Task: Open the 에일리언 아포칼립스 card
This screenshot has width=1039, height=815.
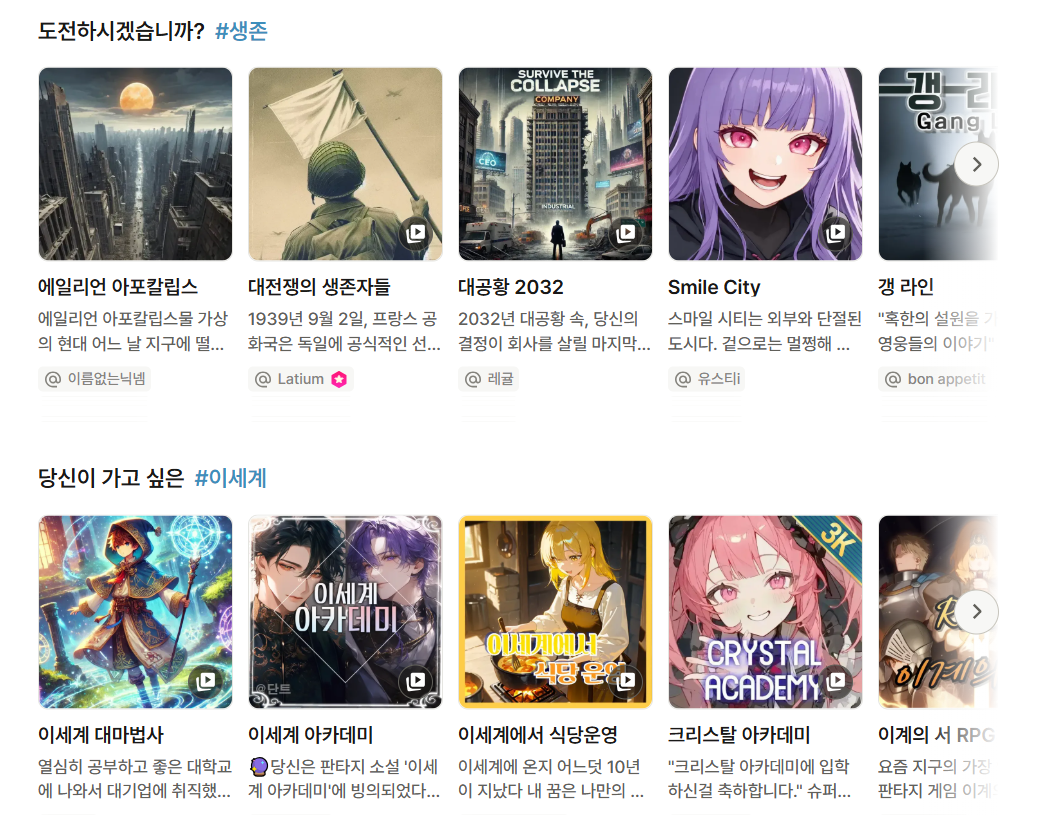Action: [135, 164]
